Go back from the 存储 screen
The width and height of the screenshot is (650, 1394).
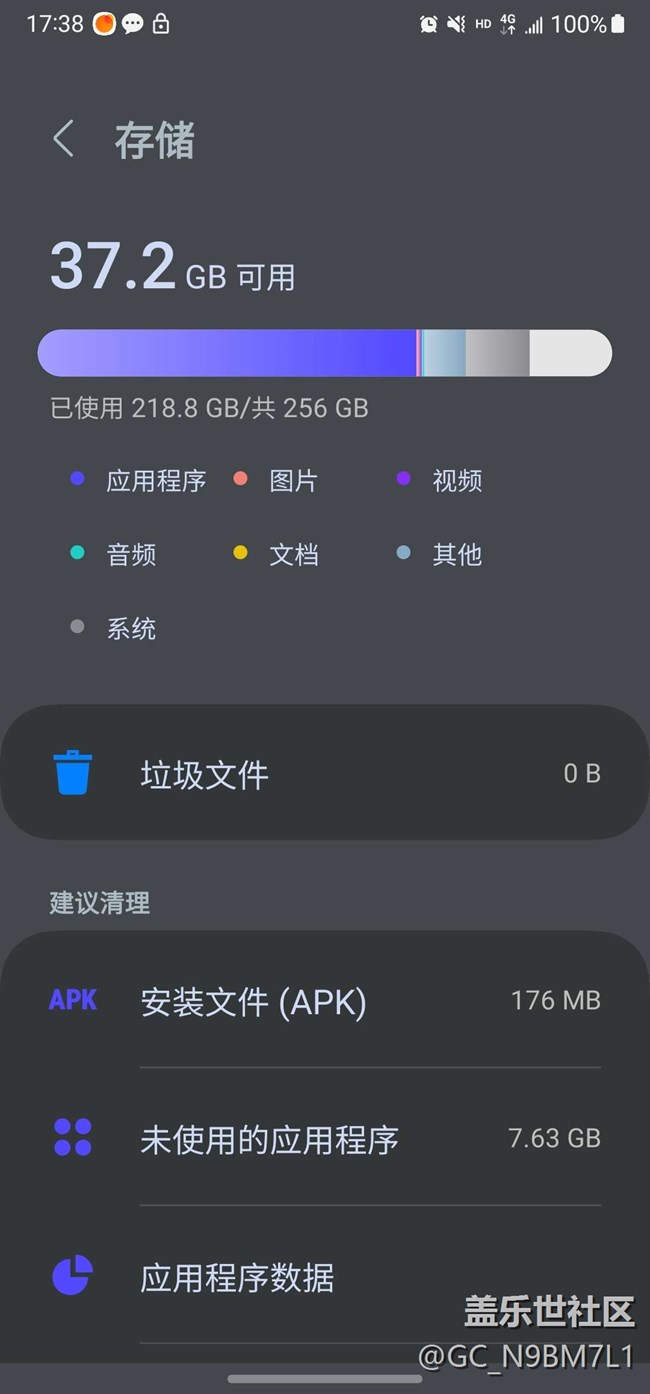[63, 139]
